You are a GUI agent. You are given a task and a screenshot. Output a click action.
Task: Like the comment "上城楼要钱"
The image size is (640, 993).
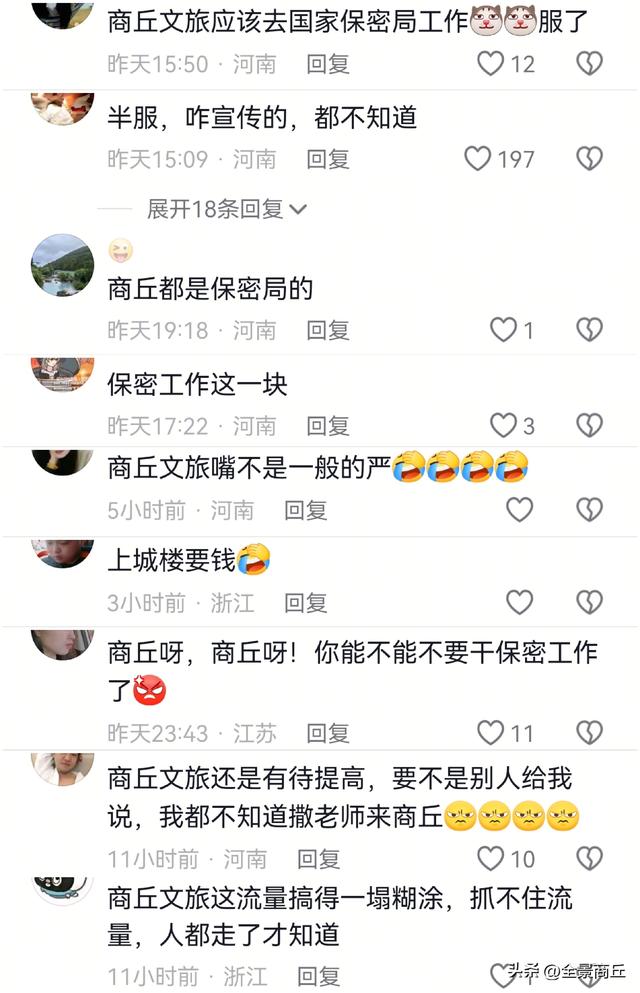[519, 602]
